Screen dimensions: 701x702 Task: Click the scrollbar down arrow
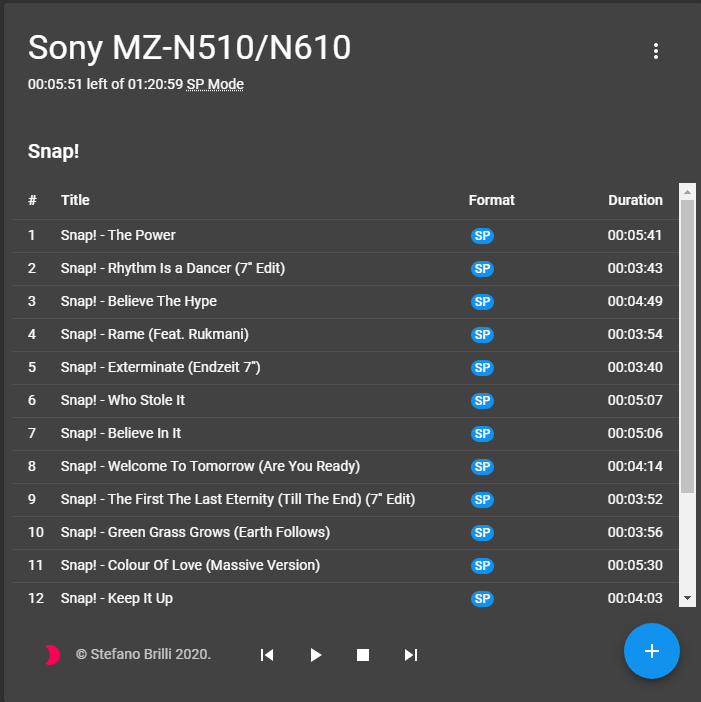coord(687,598)
